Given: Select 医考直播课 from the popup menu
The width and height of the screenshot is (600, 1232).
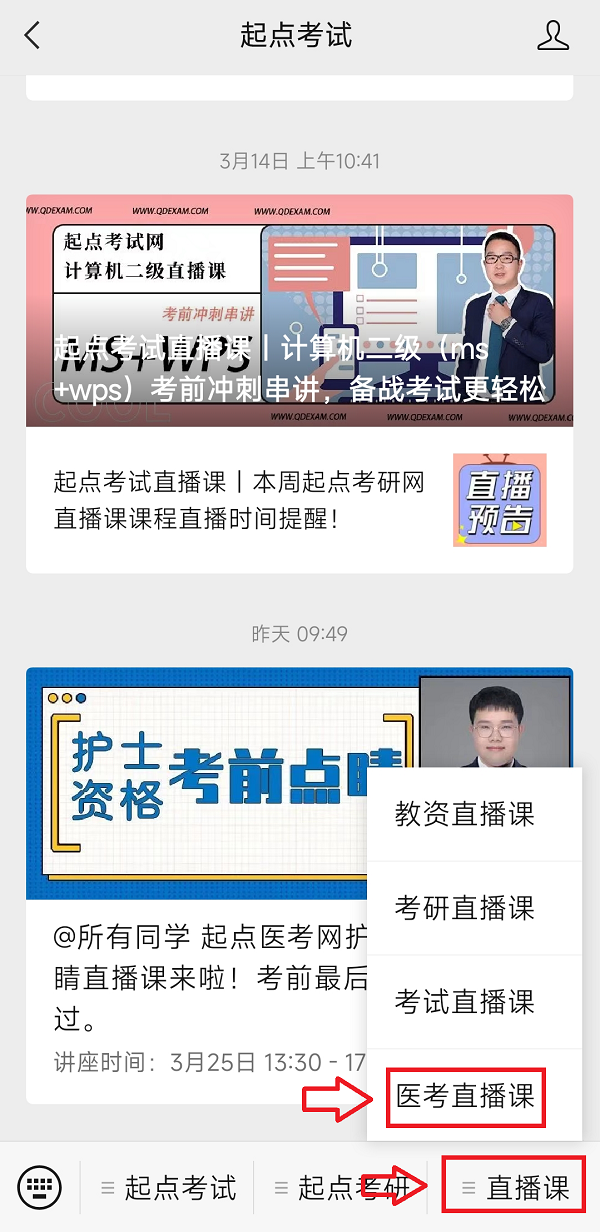Looking at the screenshot, I should [465, 1096].
